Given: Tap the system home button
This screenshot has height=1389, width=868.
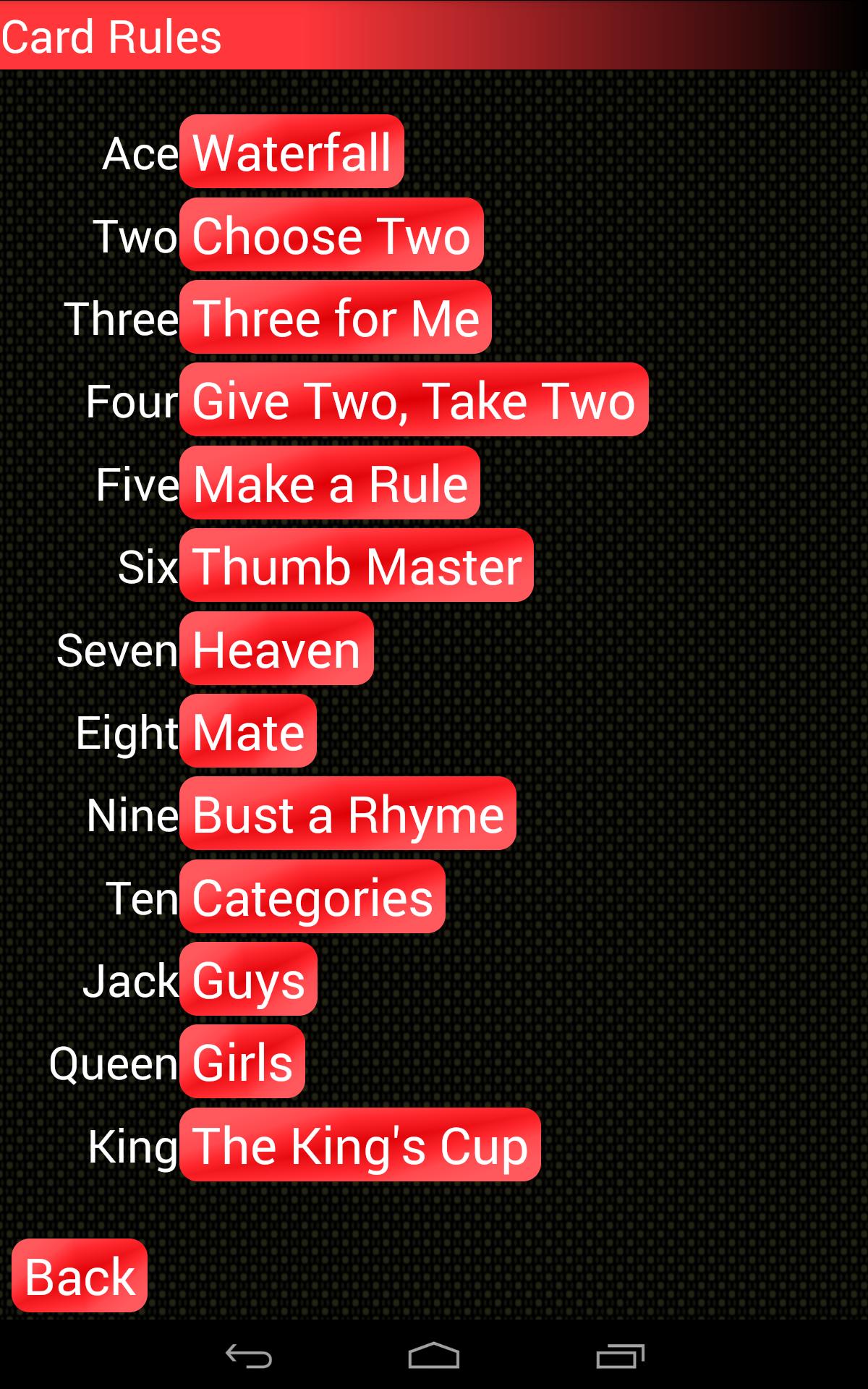Looking at the screenshot, I should [x=434, y=1356].
